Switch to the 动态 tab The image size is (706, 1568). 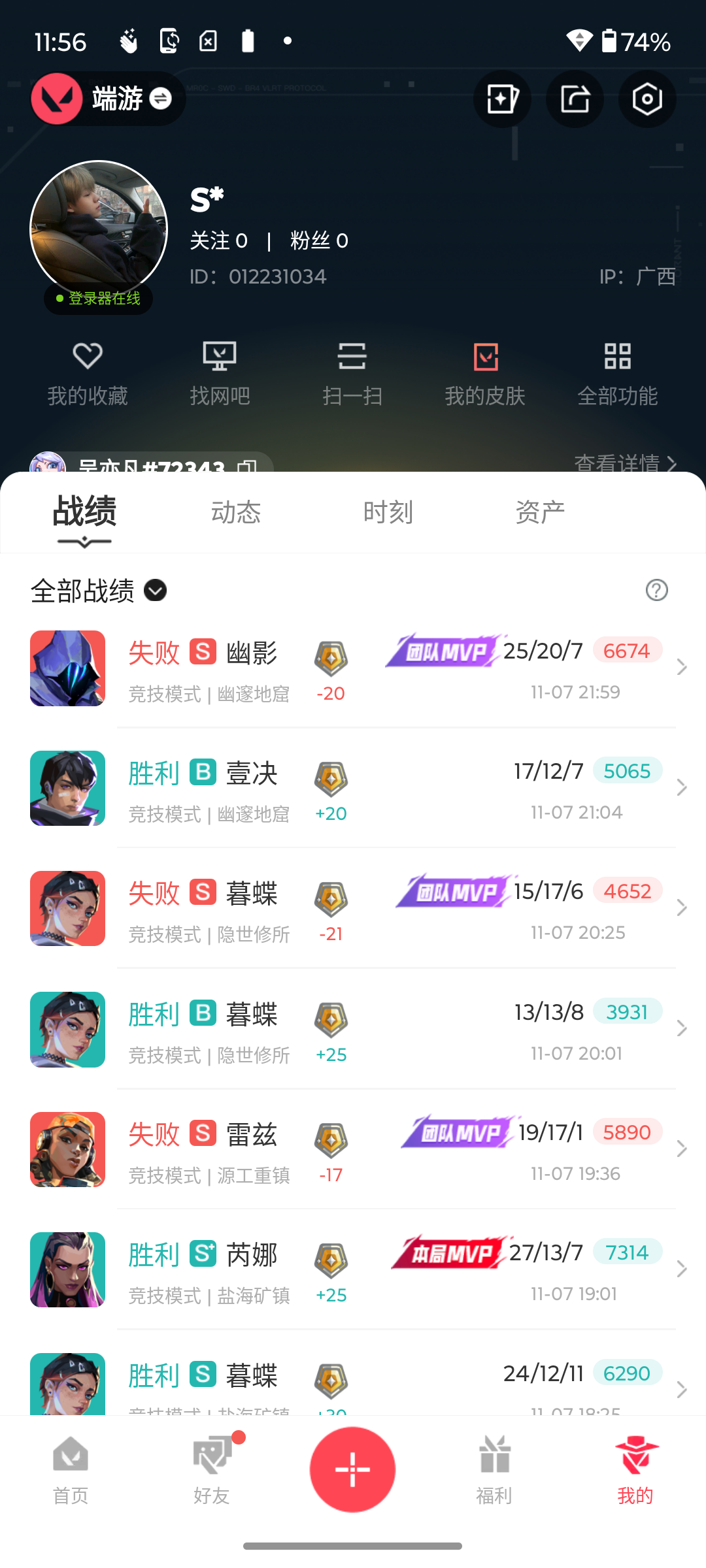[236, 512]
